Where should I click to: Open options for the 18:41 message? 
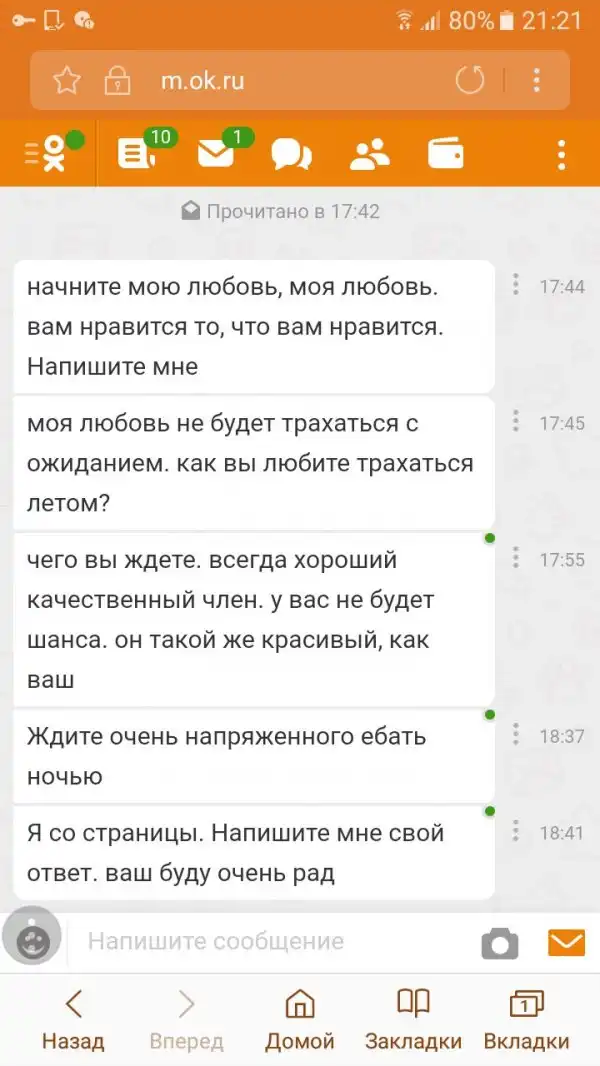516,832
